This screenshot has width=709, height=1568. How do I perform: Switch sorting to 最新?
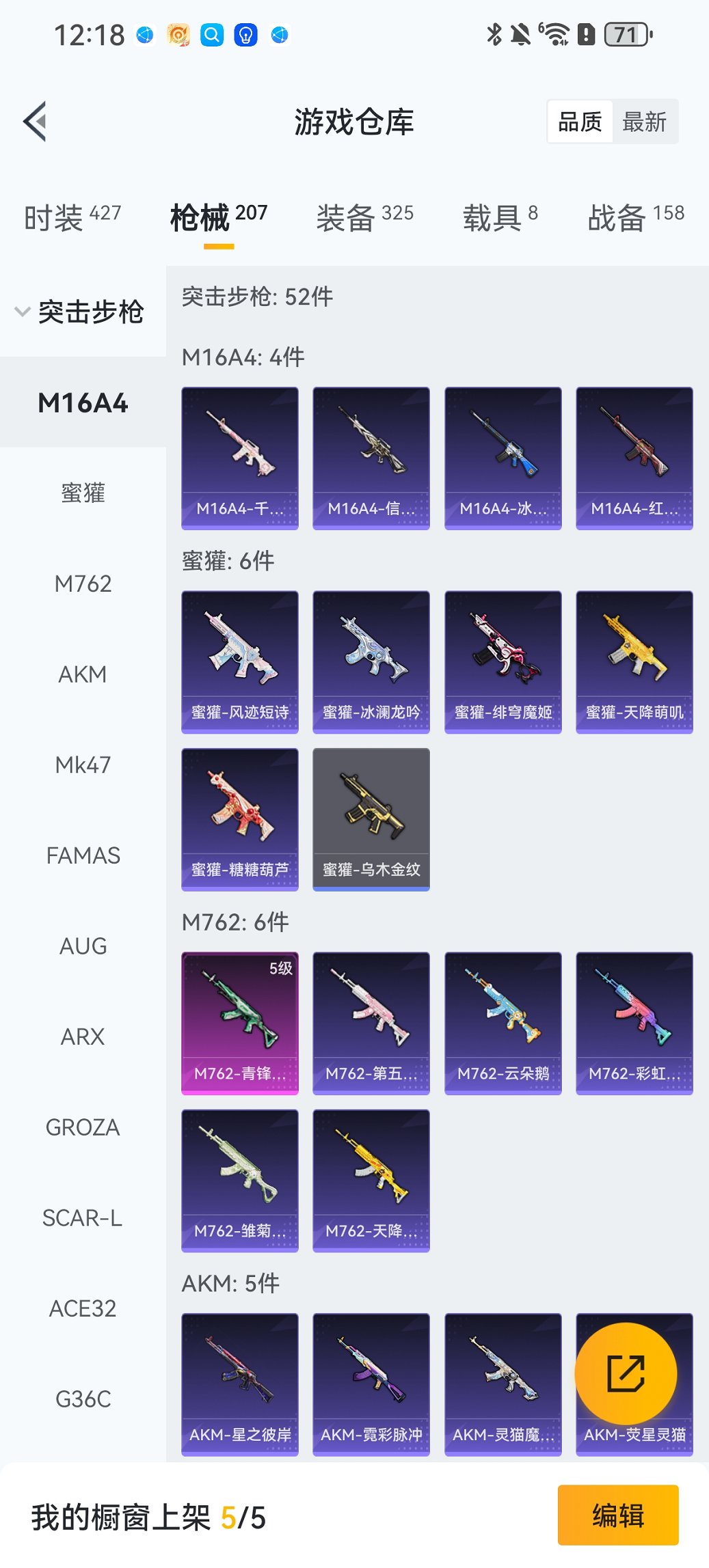(643, 121)
